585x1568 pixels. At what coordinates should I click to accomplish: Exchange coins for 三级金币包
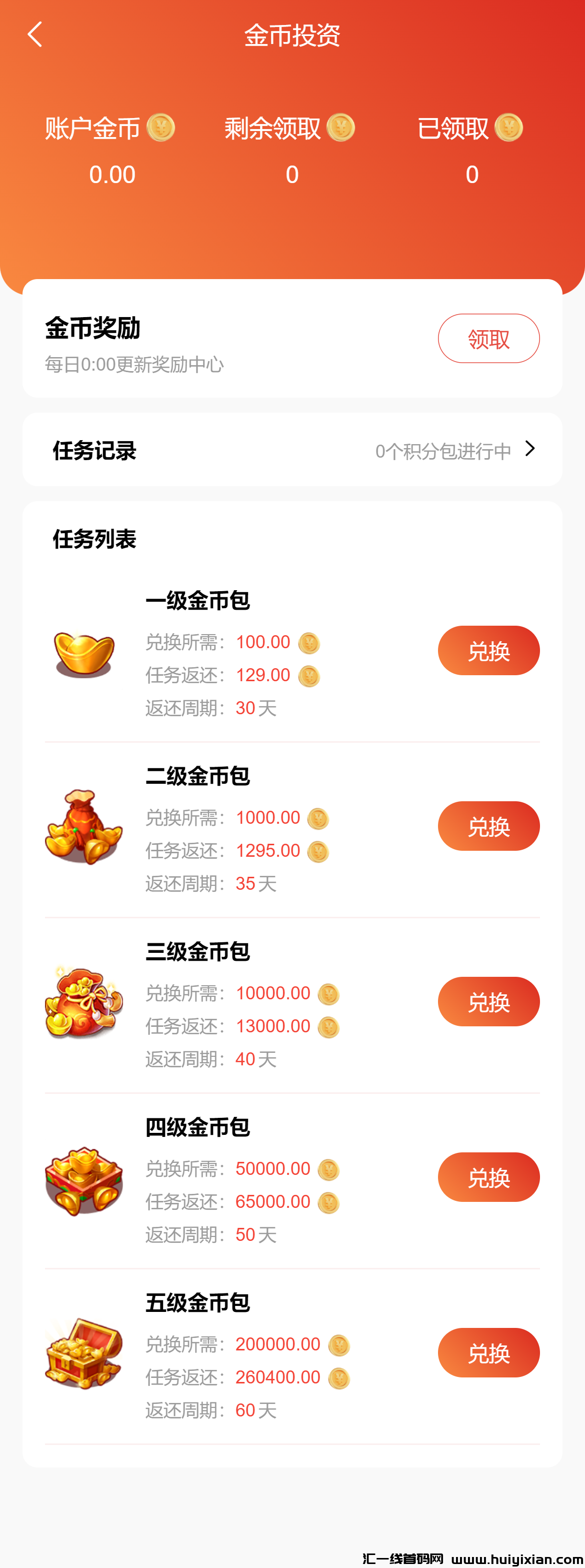pyautogui.click(x=488, y=1001)
